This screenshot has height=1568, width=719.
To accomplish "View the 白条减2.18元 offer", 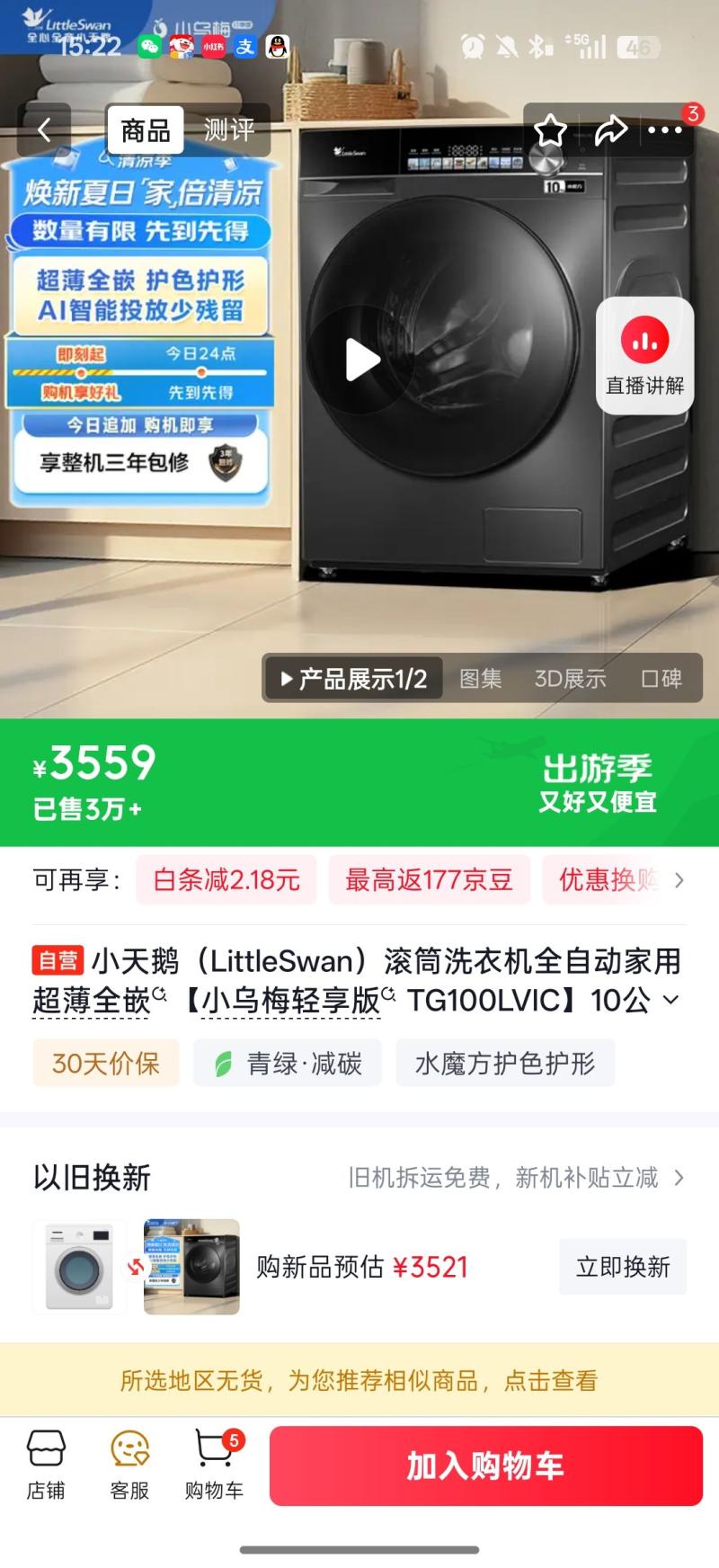I will click(226, 879).
